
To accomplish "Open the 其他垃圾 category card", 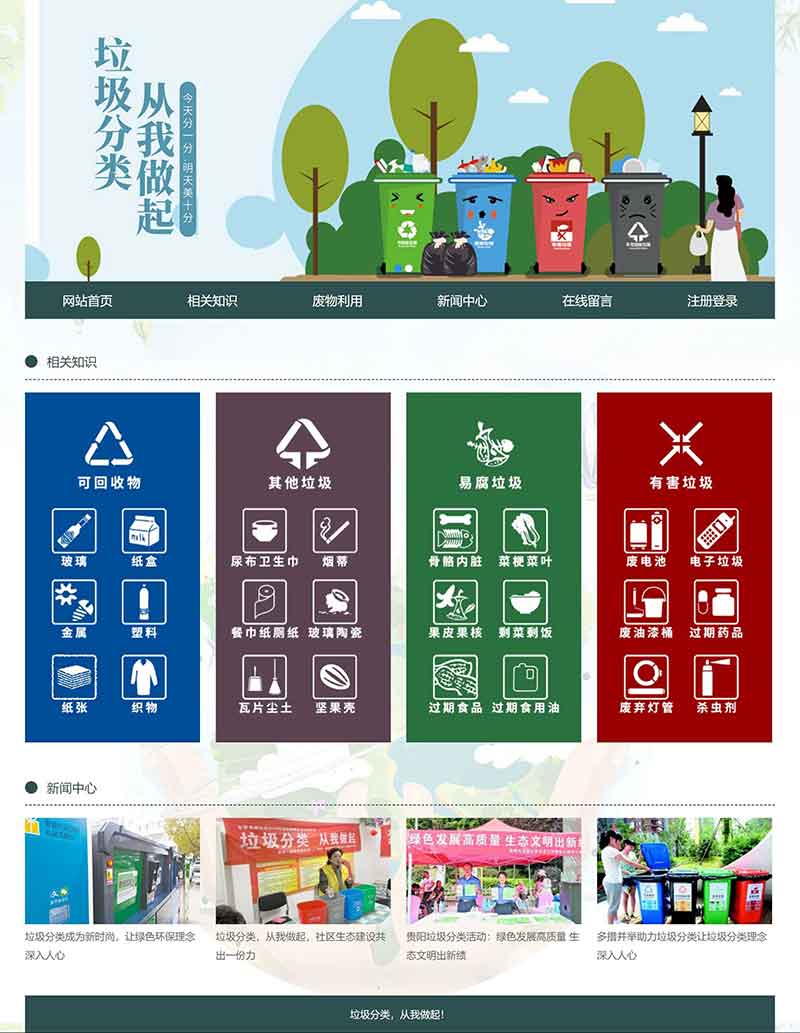I will 303,566.
